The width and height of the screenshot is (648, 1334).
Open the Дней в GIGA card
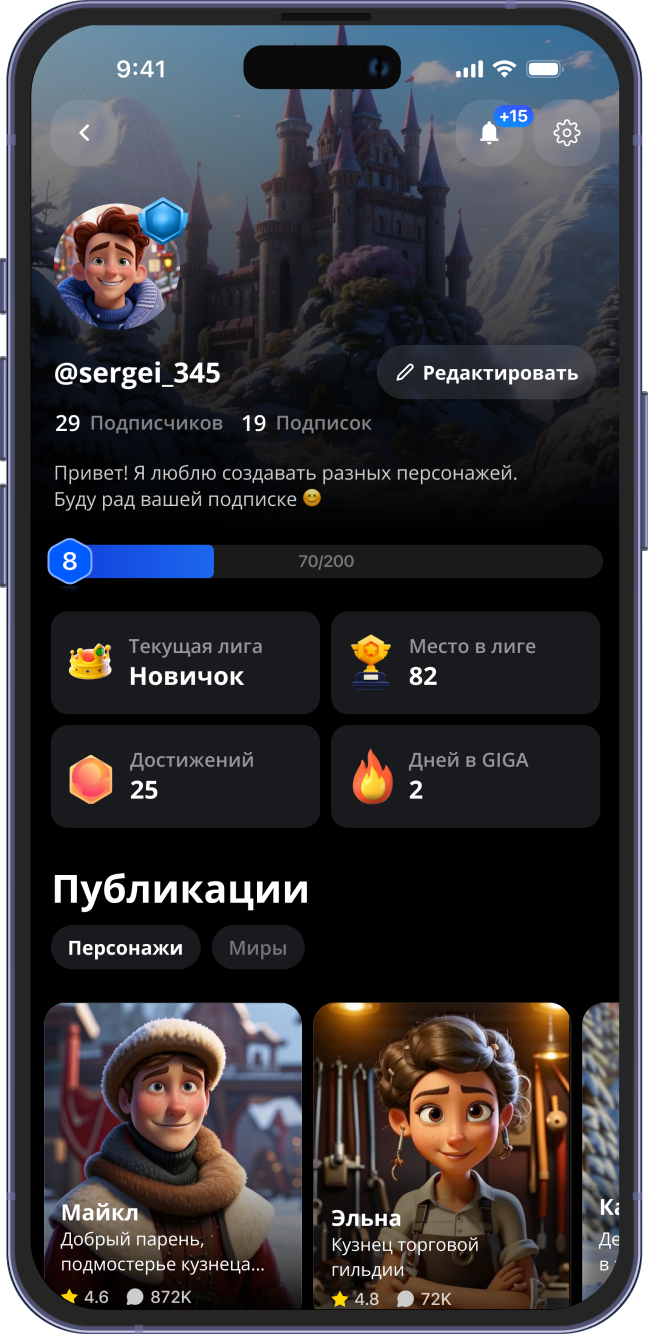[x=465, y=777]
